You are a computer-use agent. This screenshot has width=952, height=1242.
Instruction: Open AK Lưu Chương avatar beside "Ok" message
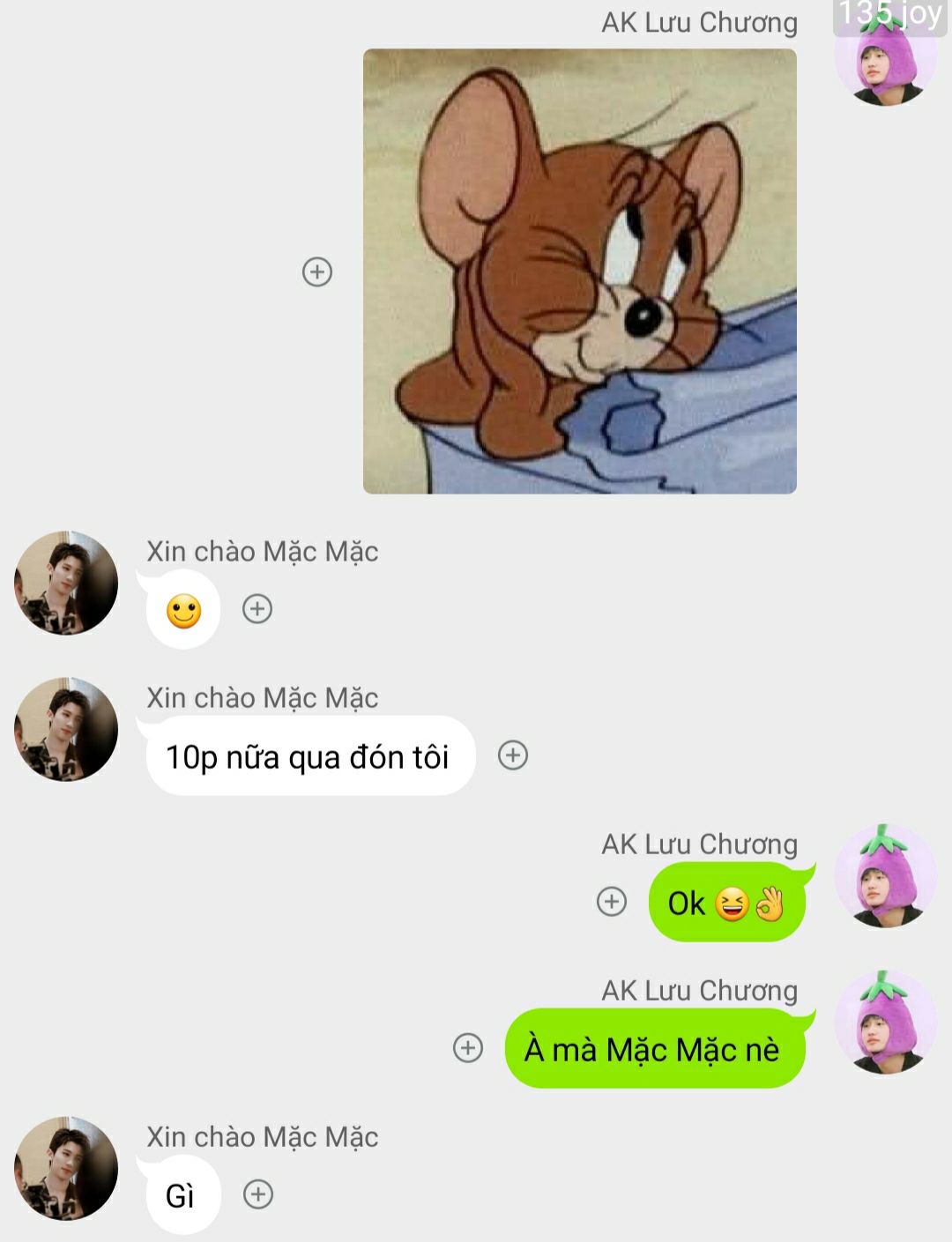coord(886,876)
